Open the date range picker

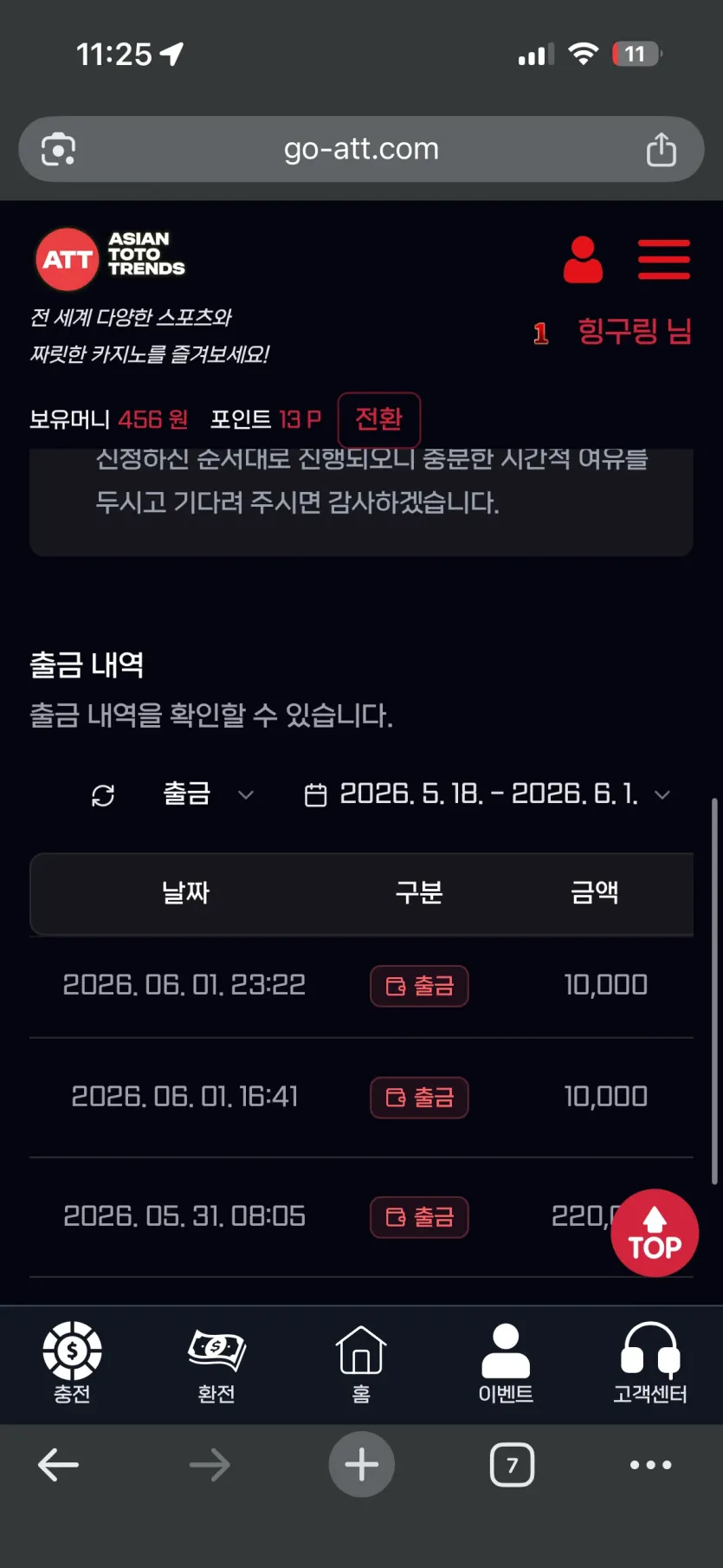(x=487, y=794)
